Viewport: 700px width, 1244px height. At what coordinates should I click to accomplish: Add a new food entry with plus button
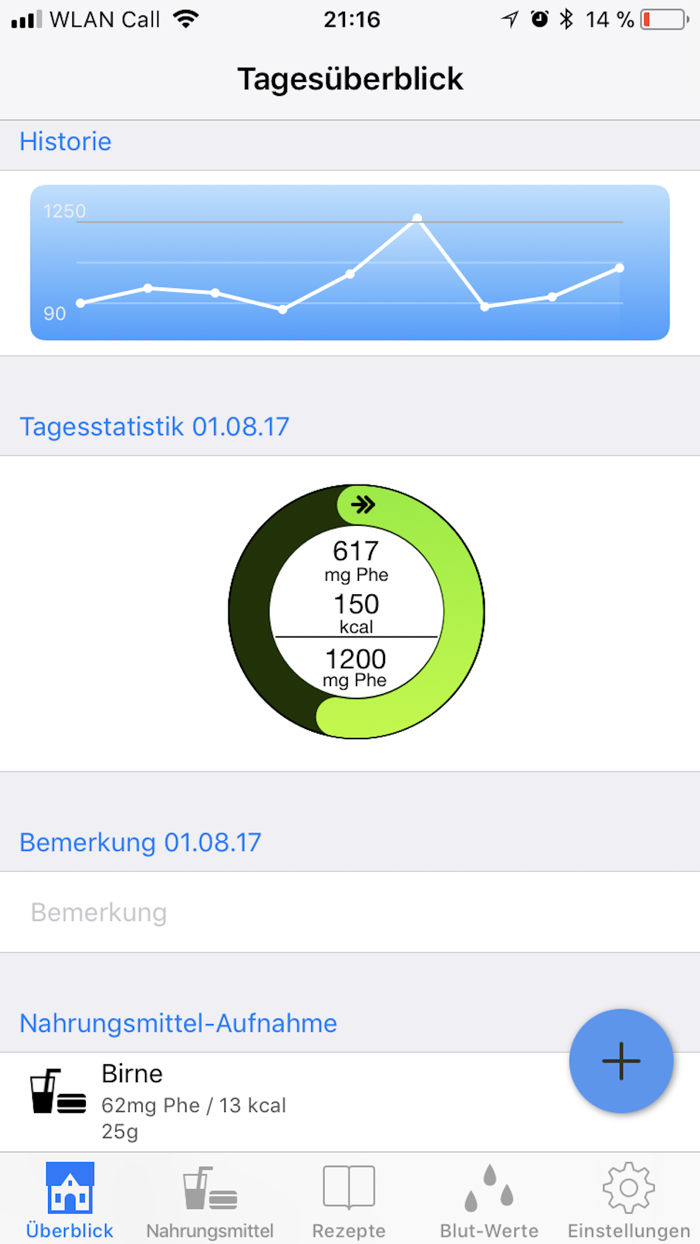(621, 1061)
